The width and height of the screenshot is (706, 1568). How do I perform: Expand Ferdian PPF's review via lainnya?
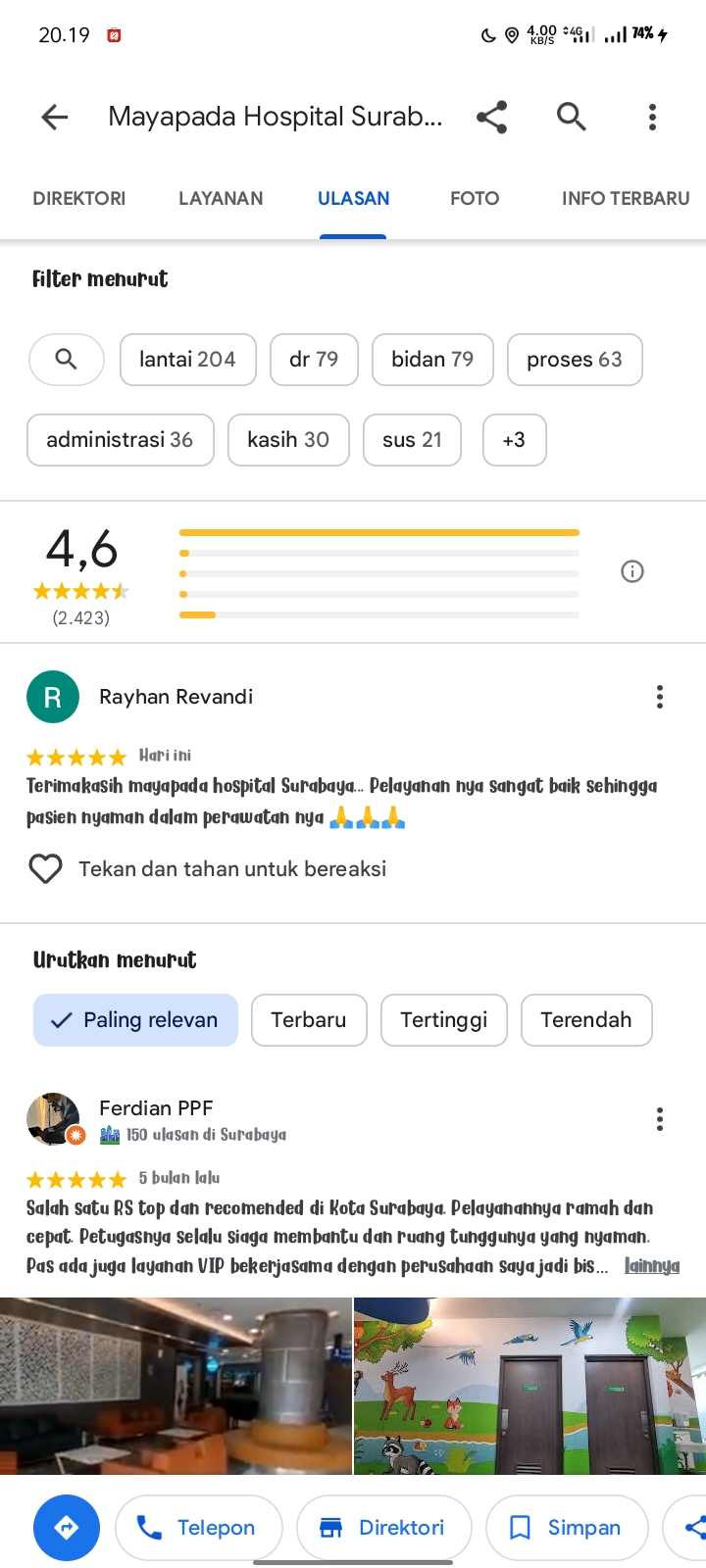click(652, 1266)
